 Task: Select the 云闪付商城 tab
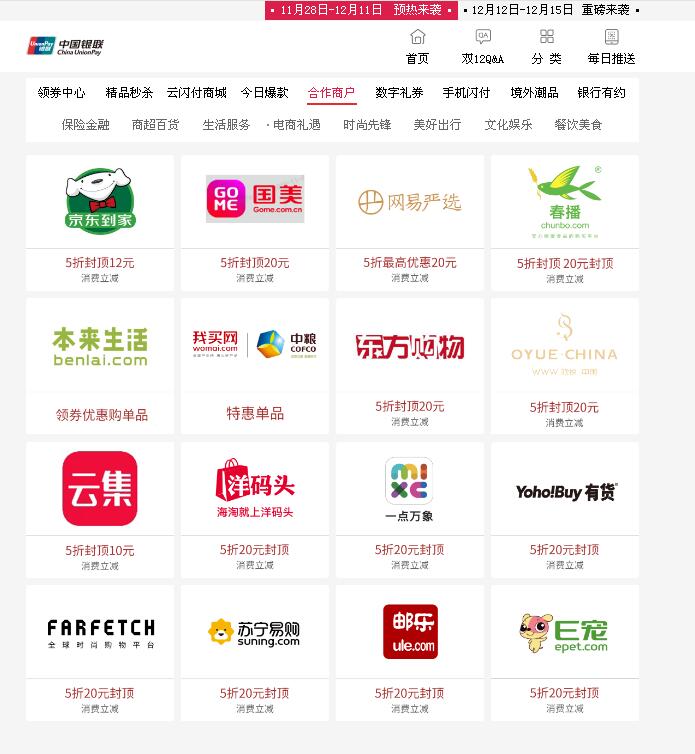coord(197,92)
